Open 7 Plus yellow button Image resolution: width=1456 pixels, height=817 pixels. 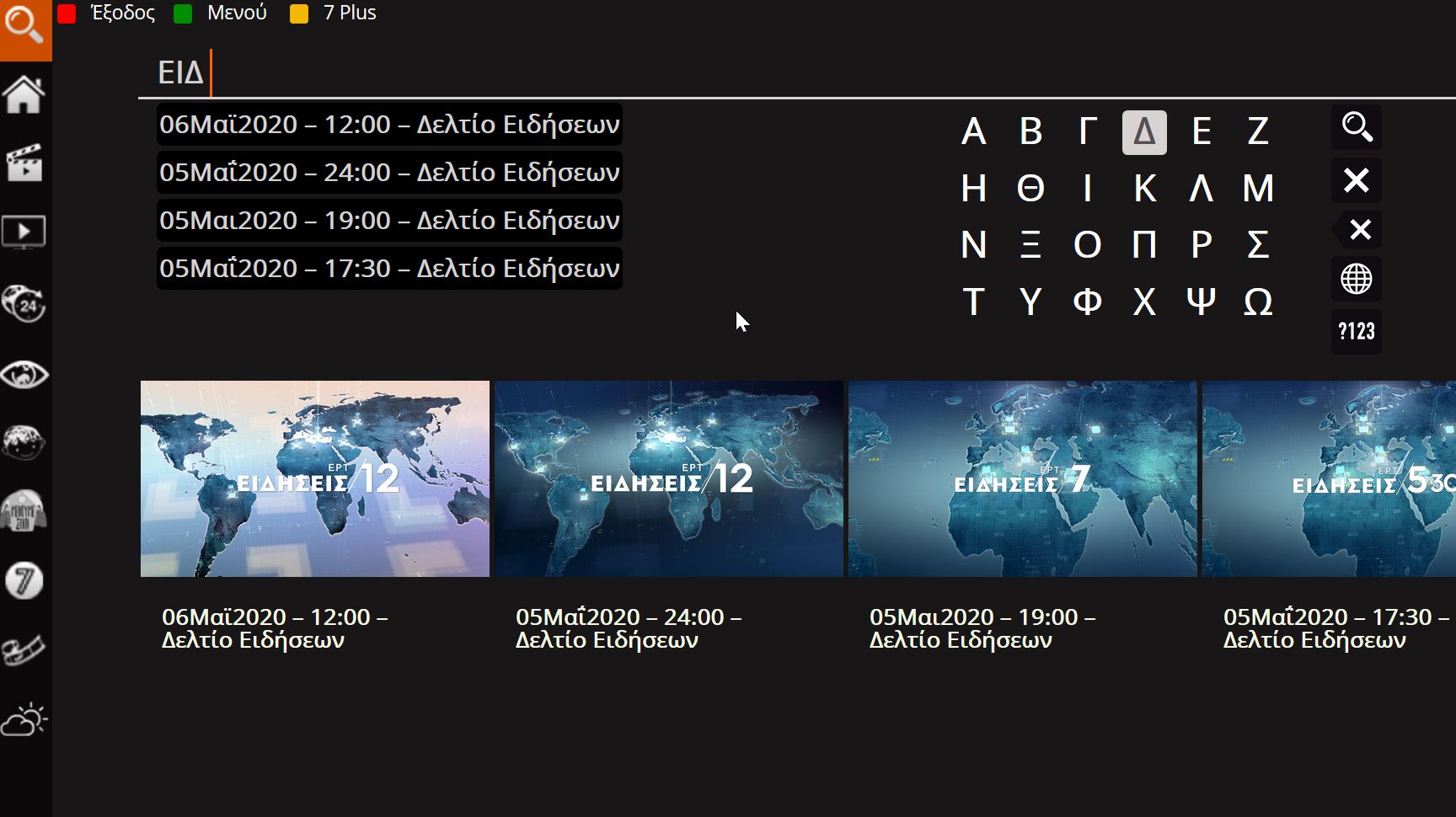[x=334, y=13]
